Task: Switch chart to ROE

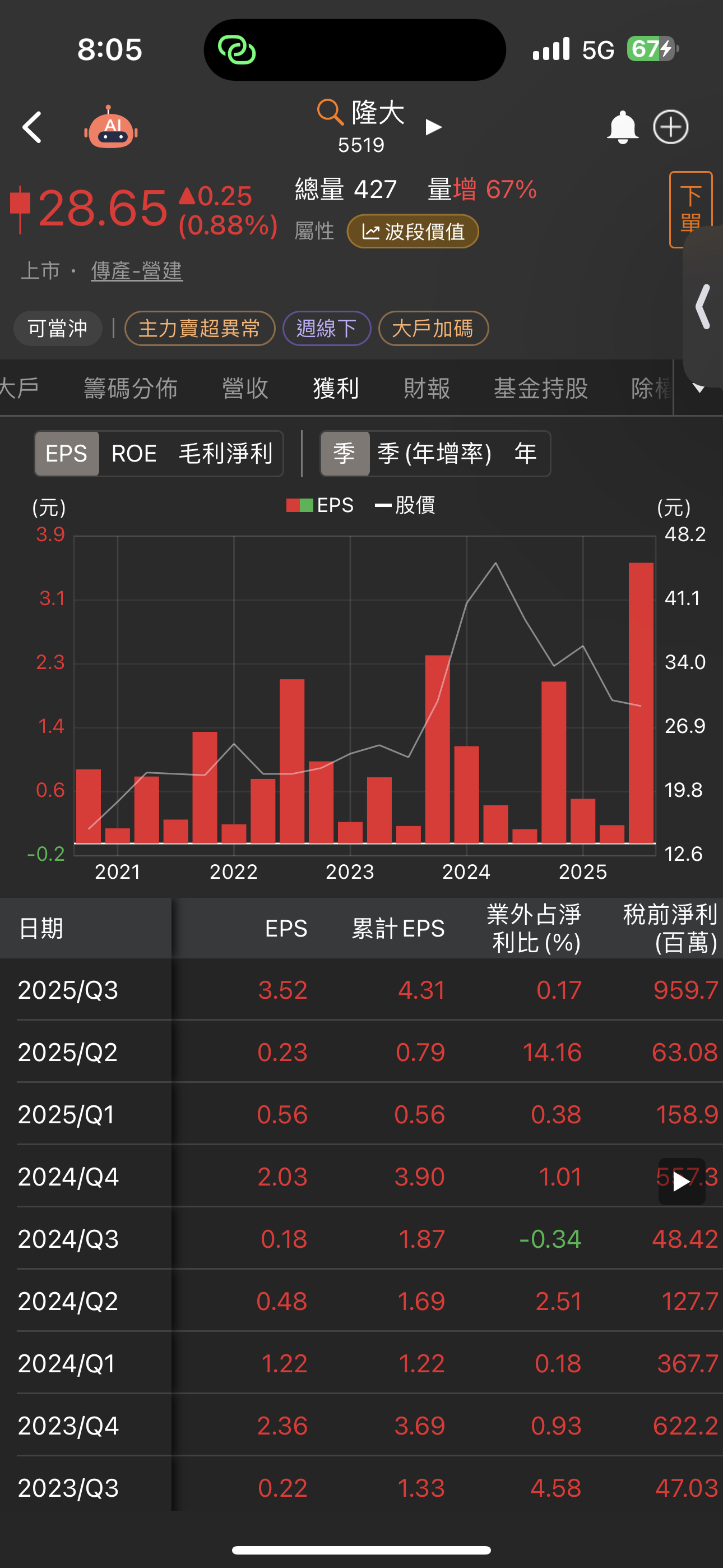Action: [134, 454]
